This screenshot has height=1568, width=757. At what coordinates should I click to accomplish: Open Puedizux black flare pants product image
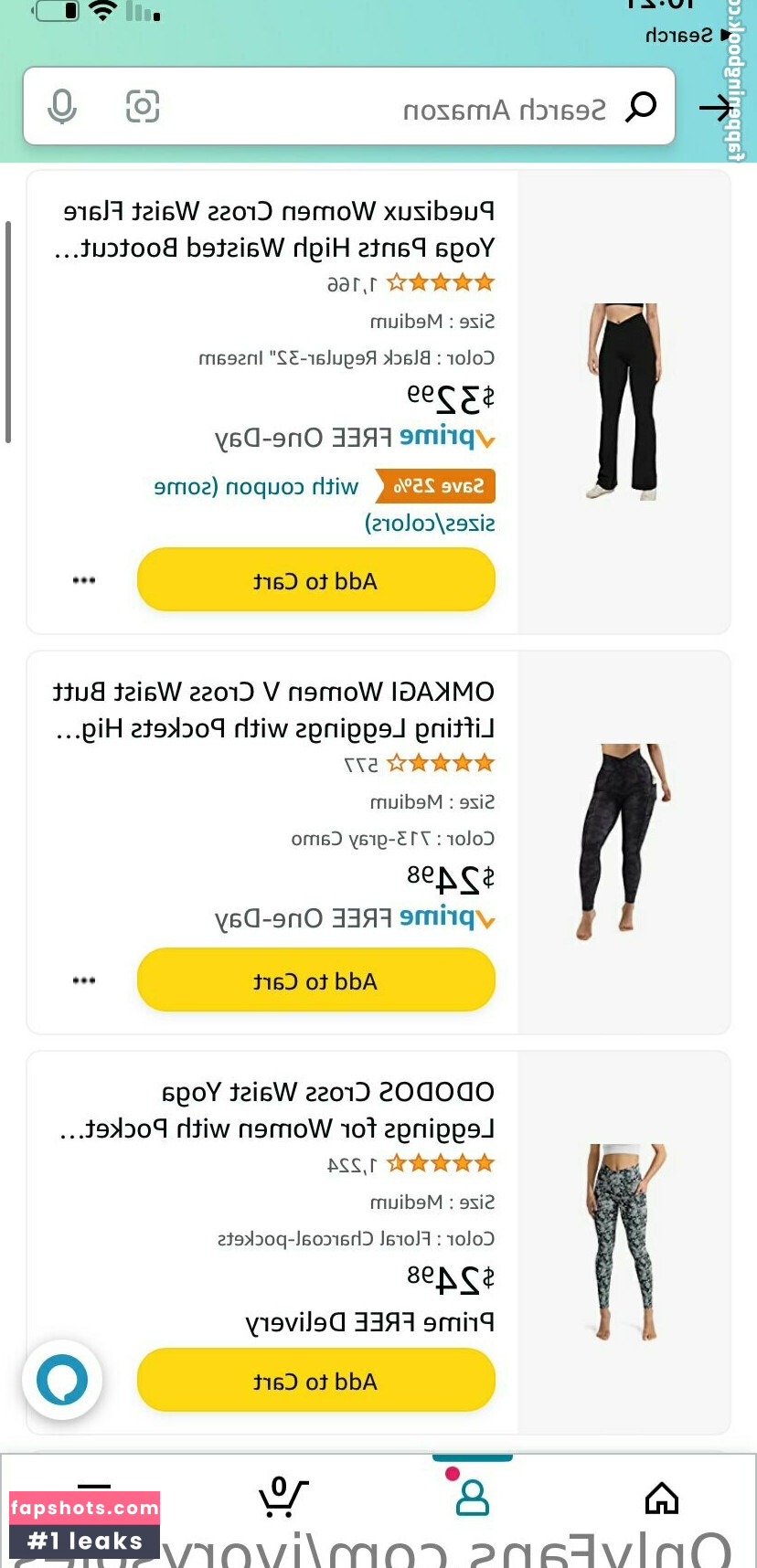pyautogui.click(x=624, y=402)
